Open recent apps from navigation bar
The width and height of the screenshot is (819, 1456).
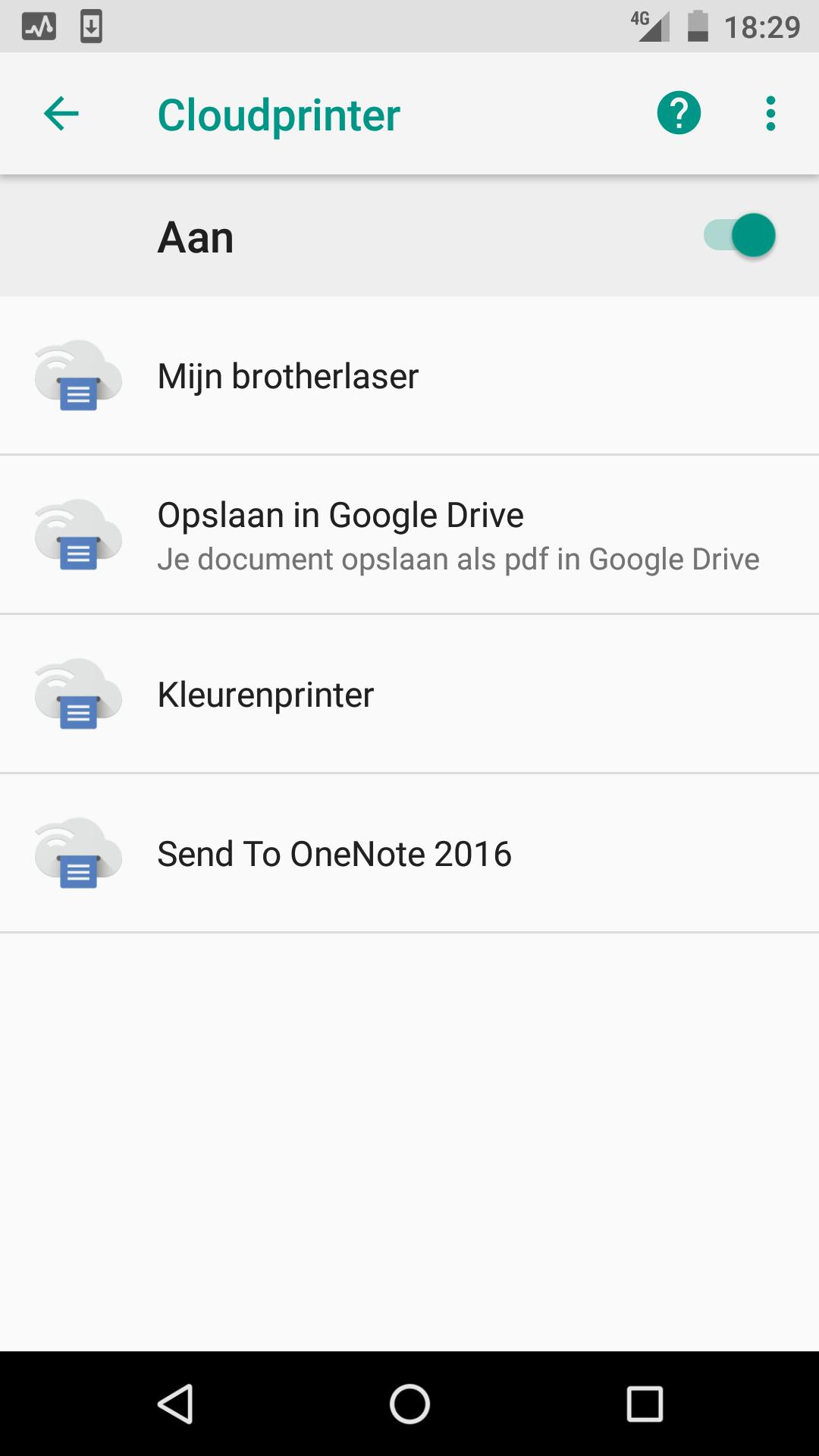coord(645,1404)
